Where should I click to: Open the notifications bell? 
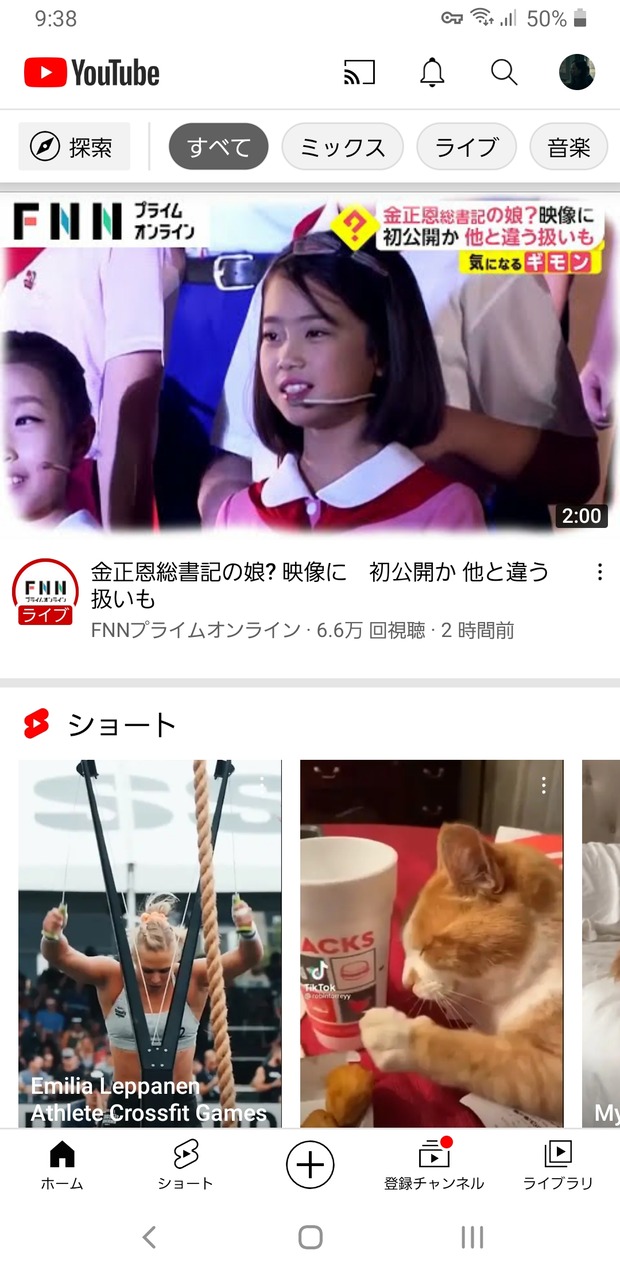[x=432, y=72]
